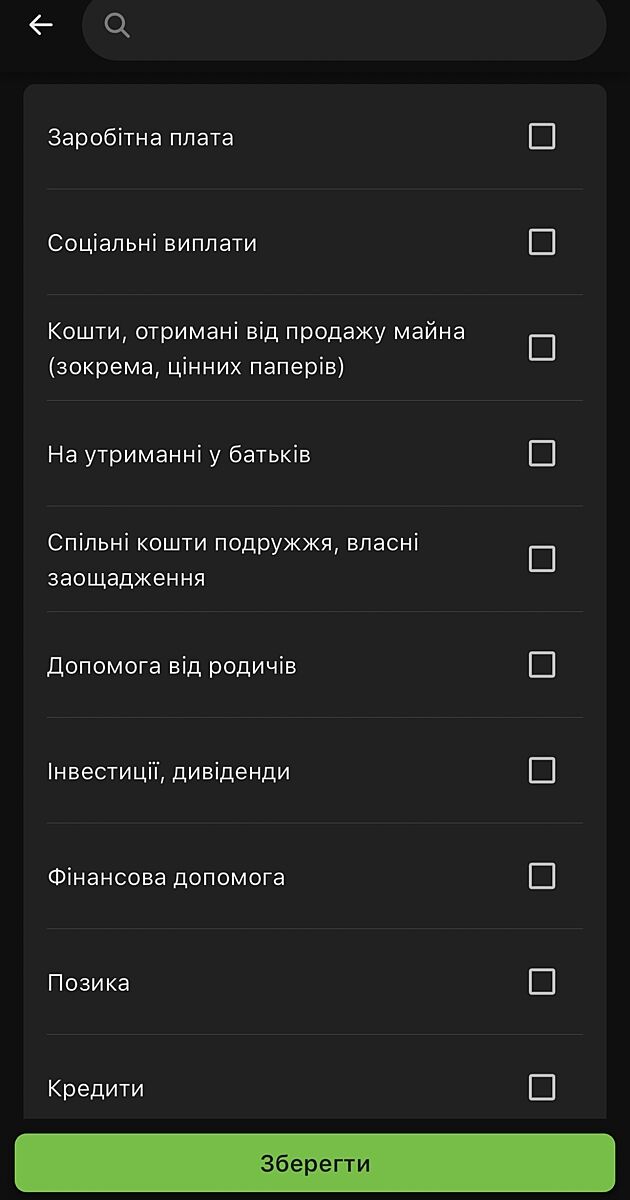Check the Заробітна плата checkbox
This screenshot has height=1200, width=630.
(542, 136)
